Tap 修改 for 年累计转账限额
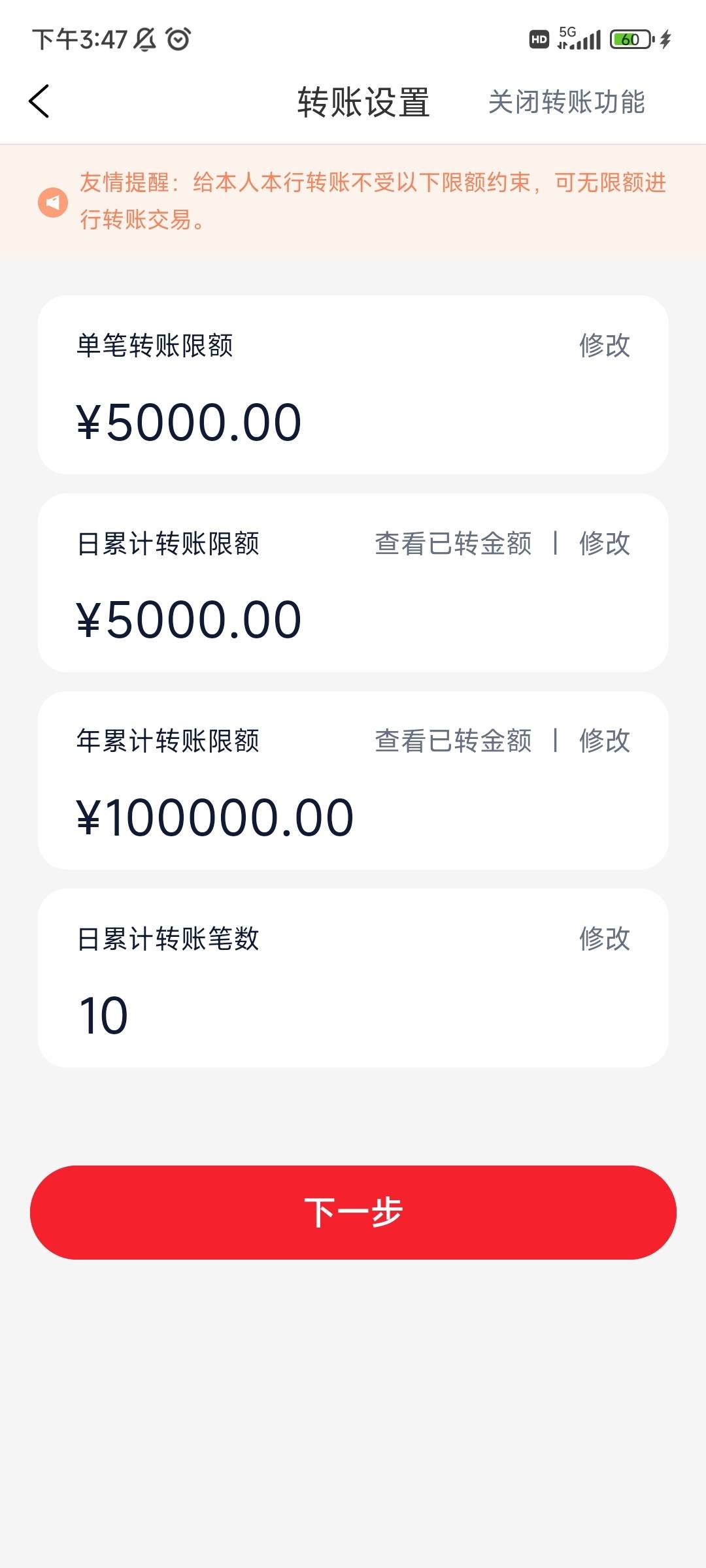706x1568 pixels. 605,741
